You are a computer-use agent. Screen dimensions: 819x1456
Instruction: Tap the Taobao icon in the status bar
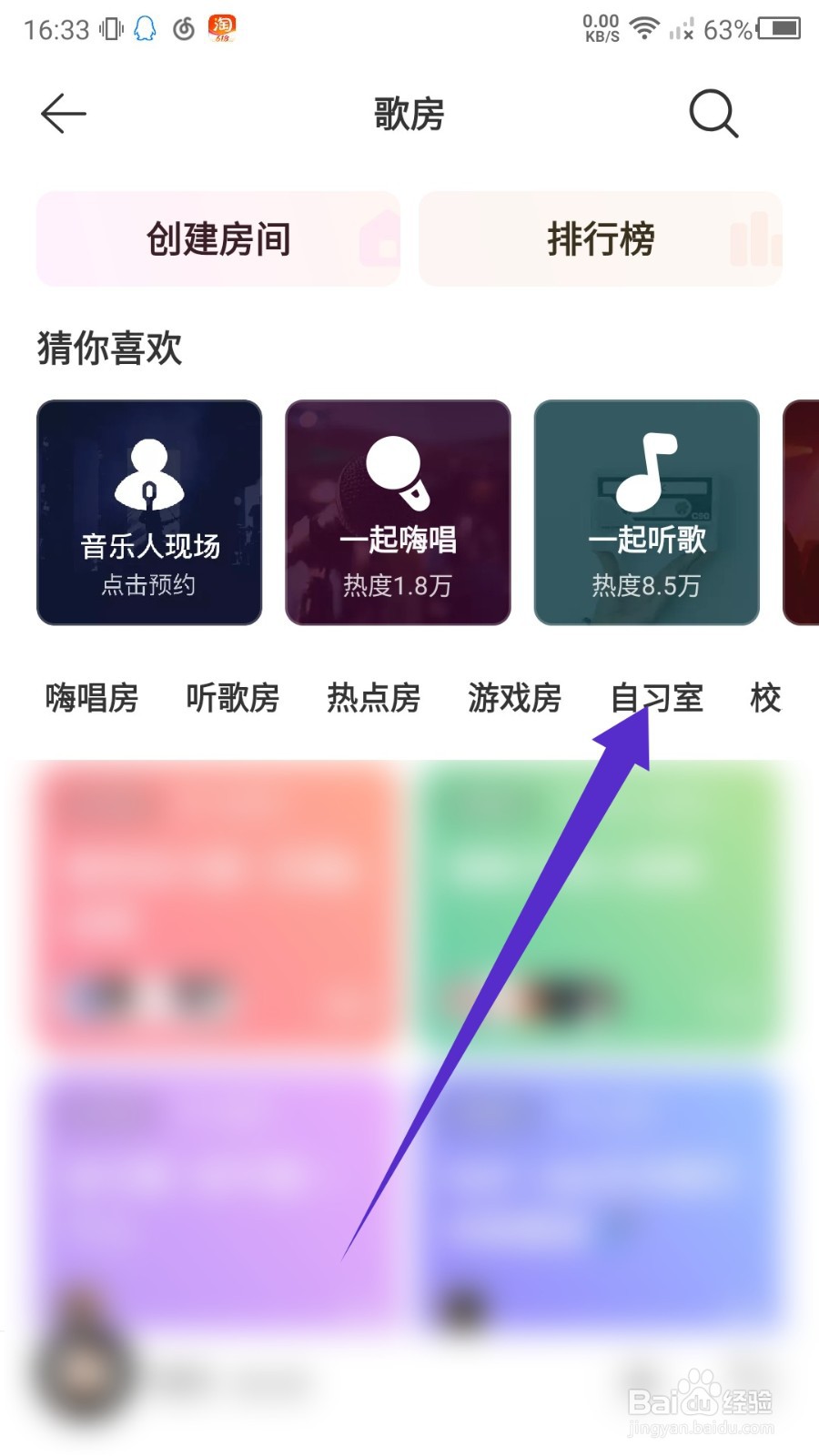point(221,27)
